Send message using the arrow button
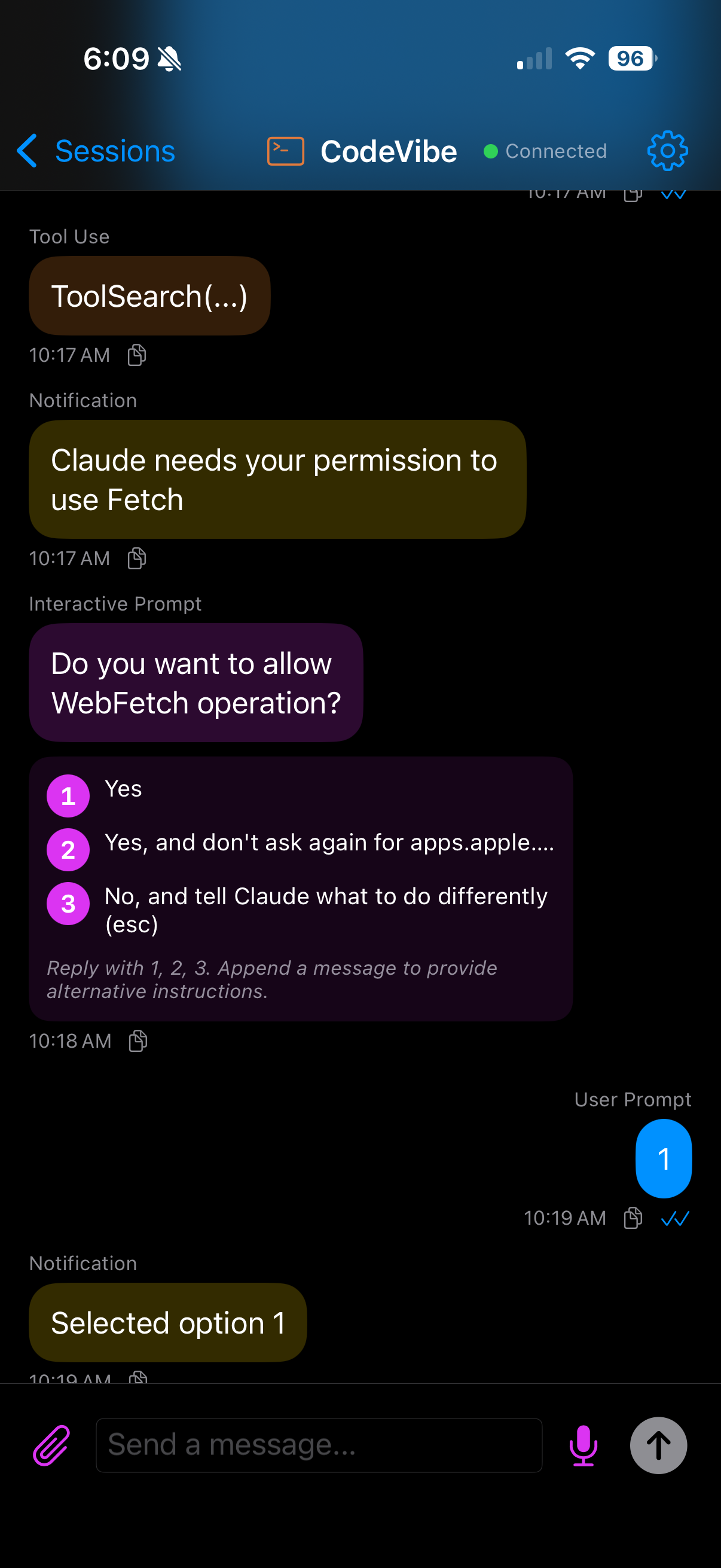 658,1445
